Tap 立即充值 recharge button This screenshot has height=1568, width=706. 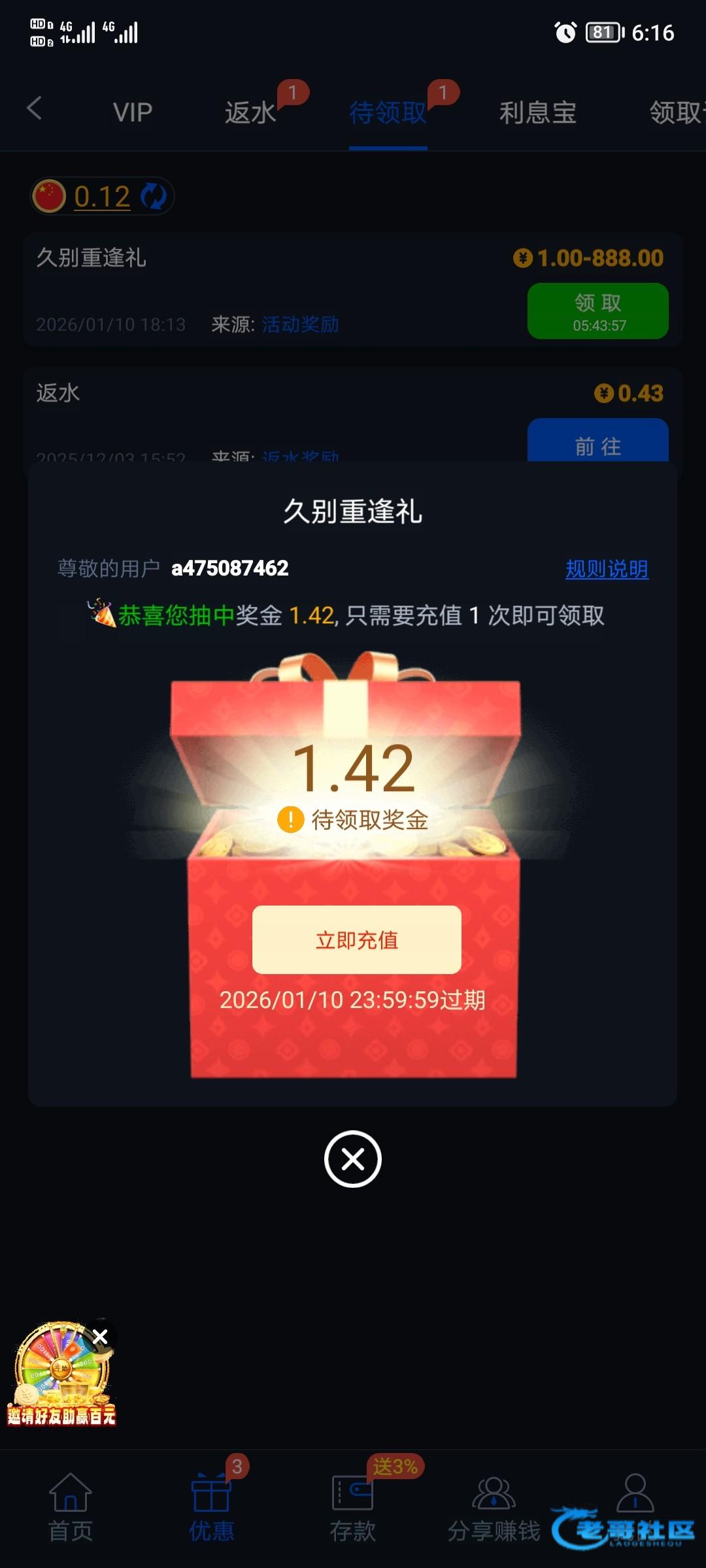pyautogui.click(x=356, y=939)
